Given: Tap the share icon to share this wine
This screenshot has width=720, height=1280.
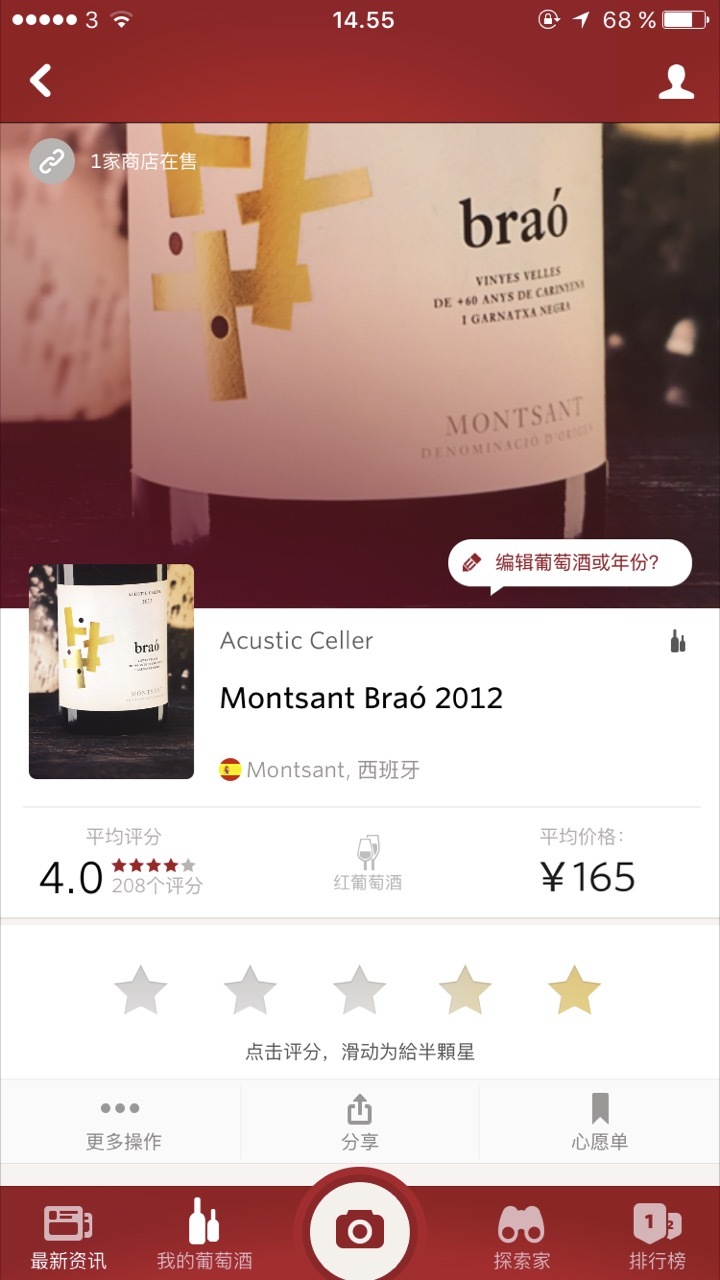Looking at the screenshot, I should (x=358, y=1107).
